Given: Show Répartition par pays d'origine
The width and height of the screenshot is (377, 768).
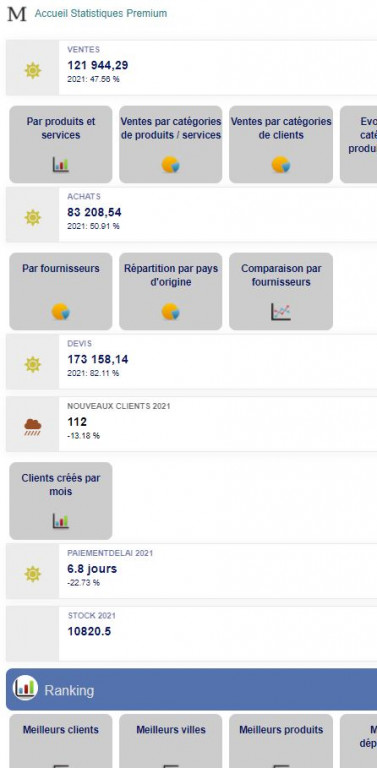Looking at the screenshot, I should [x=170, y=291].
